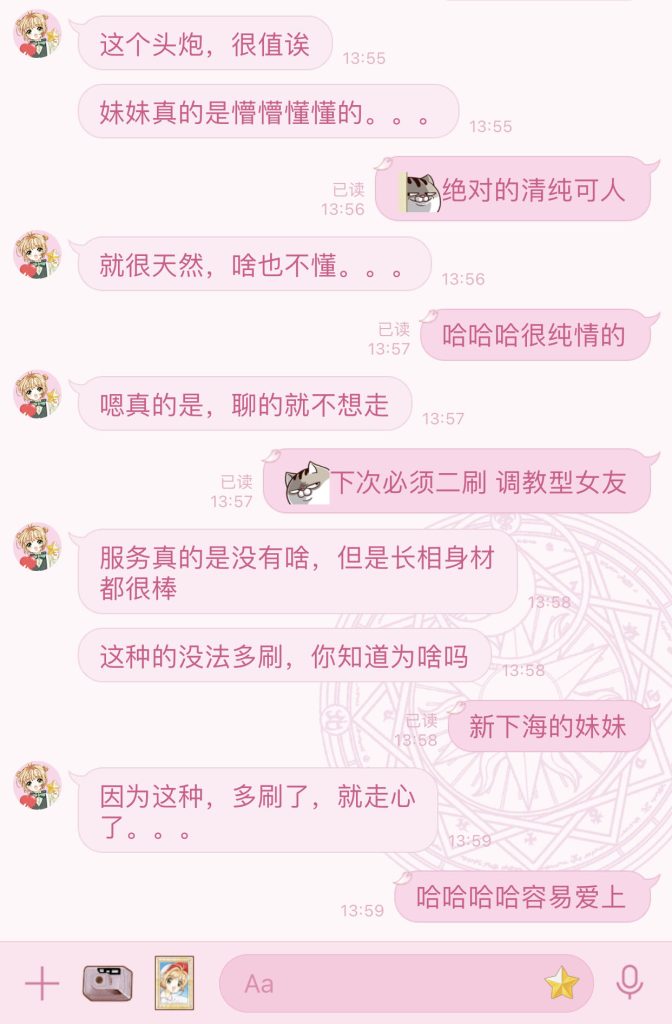Open the star sticker picker
The width and height of the screenshot is (672, 1024).
pyautogui.click(x=562, y=983)
